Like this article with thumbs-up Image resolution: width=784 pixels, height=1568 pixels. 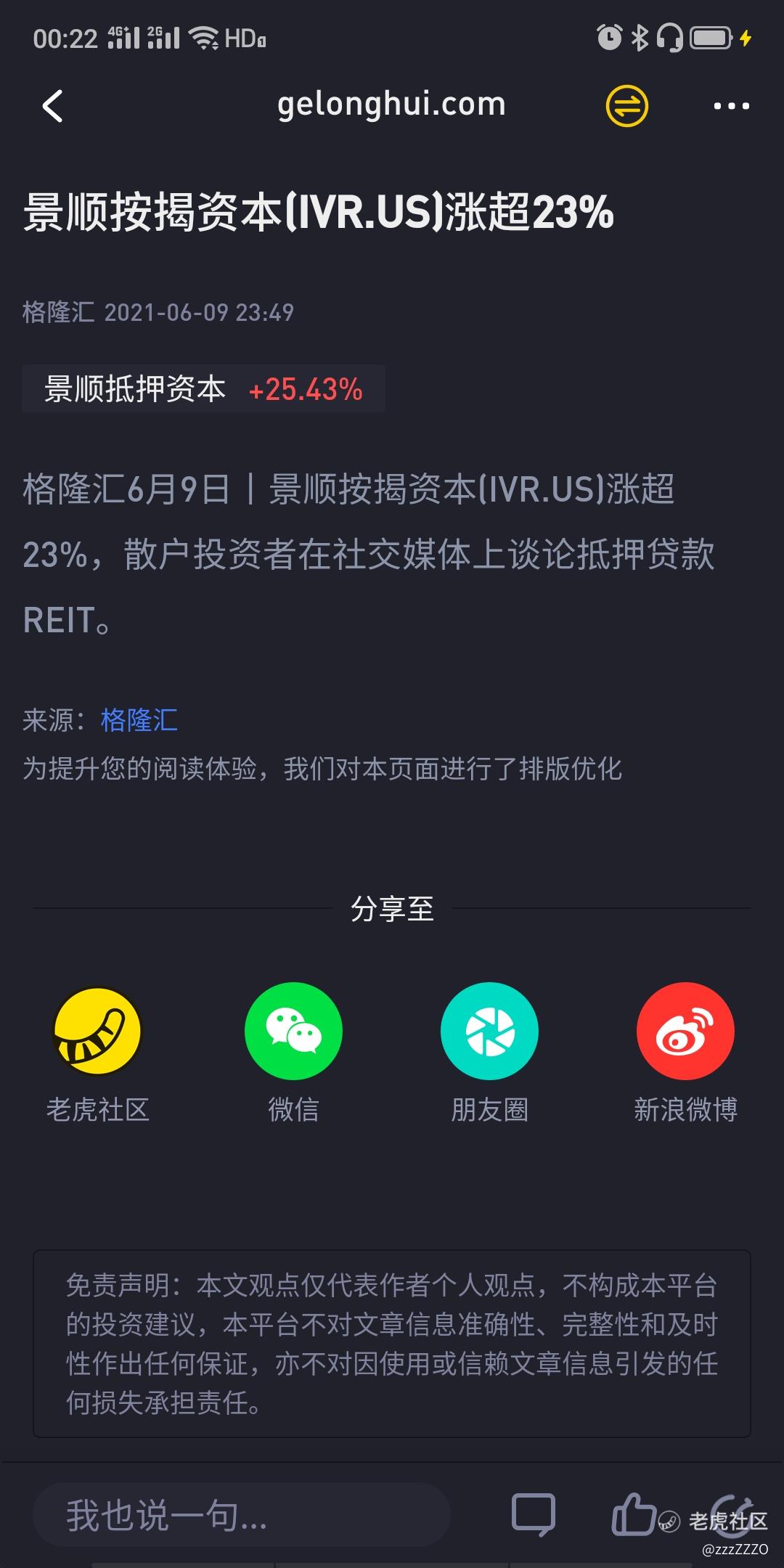point(634,1514)
